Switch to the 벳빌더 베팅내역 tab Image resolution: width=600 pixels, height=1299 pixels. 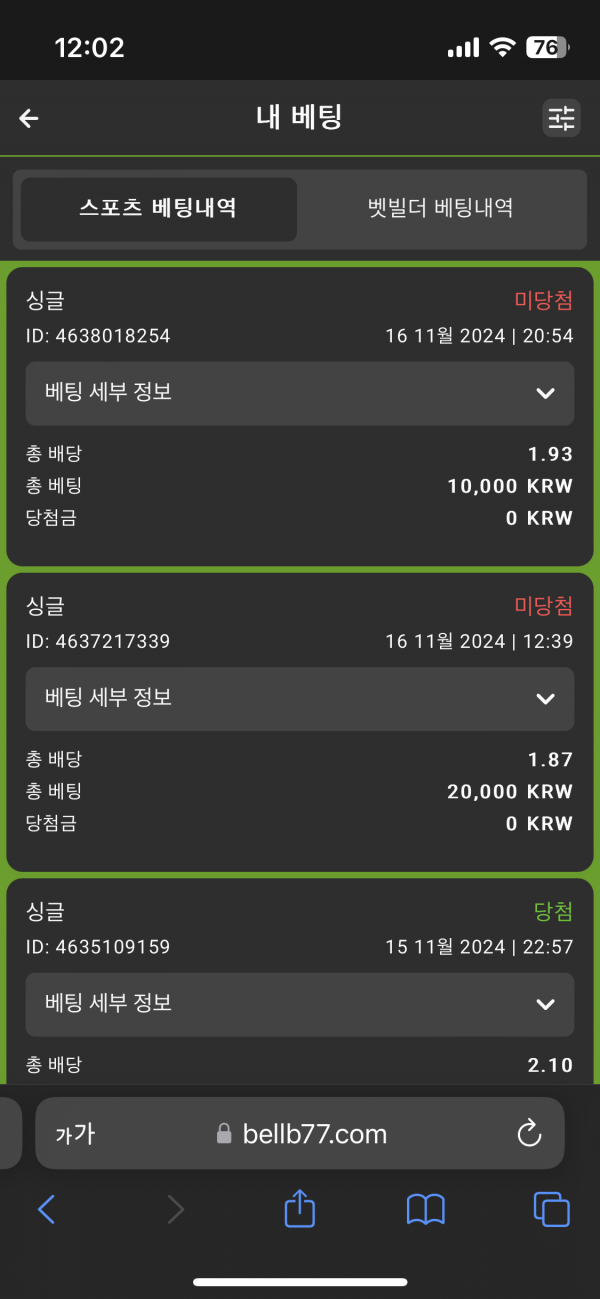coord(440,209)
